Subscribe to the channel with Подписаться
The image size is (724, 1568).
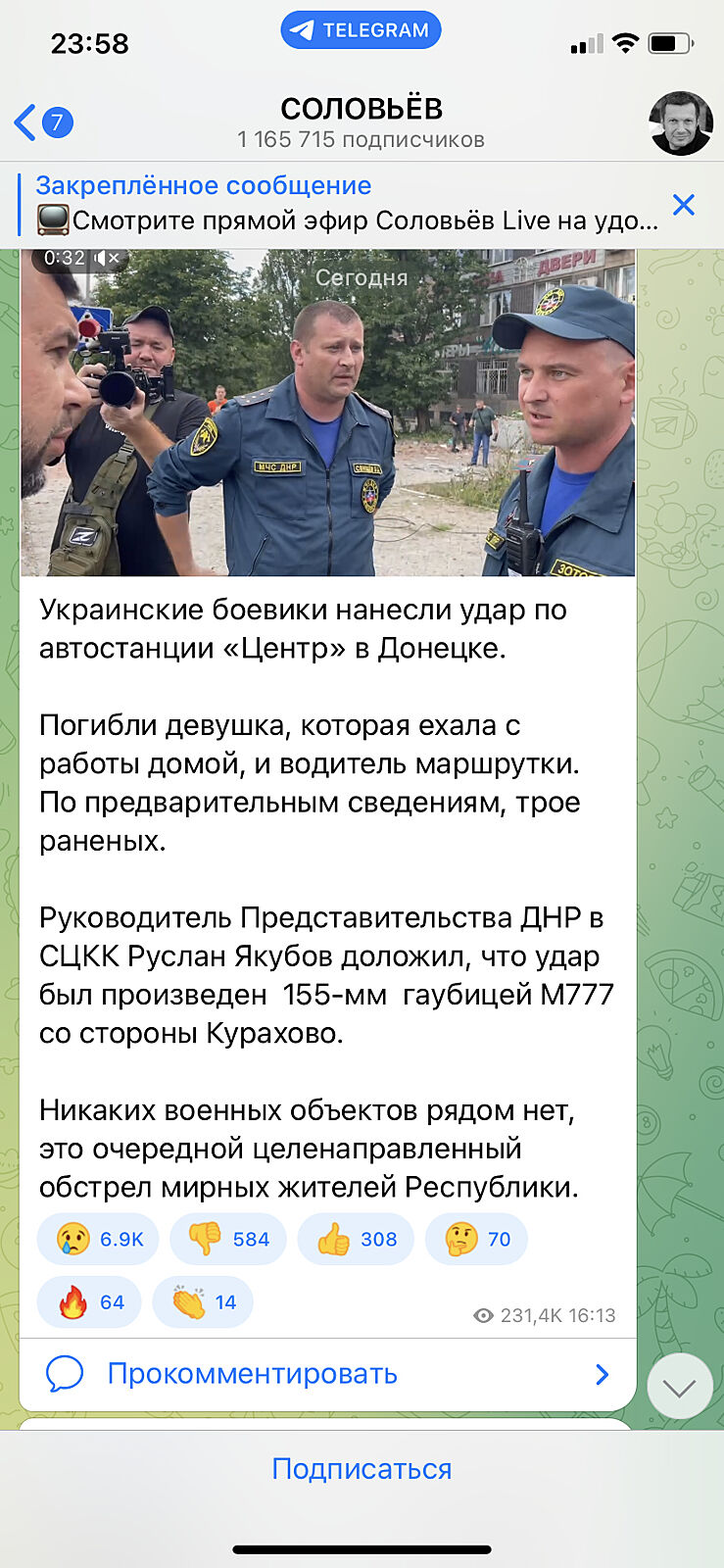(362, 1469)
